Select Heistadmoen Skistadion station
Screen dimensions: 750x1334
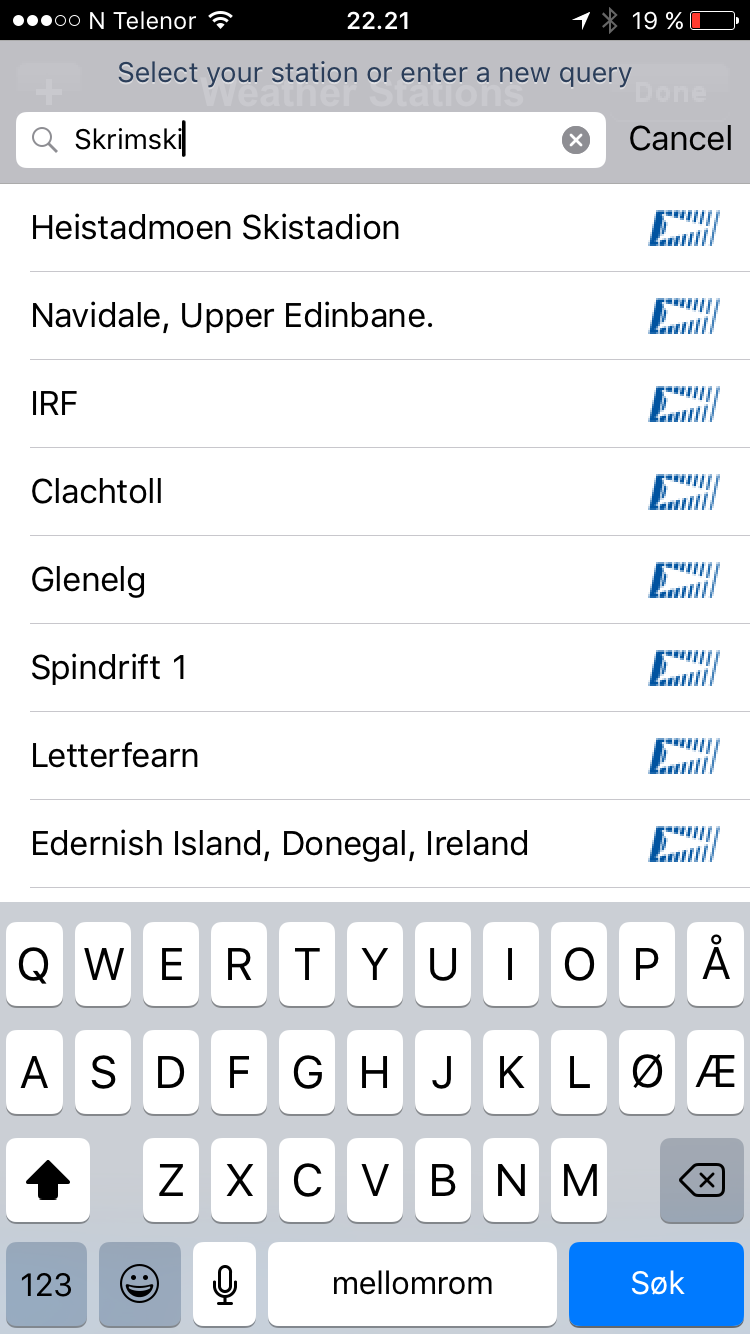pyautogui.click(x=375, y=228)
